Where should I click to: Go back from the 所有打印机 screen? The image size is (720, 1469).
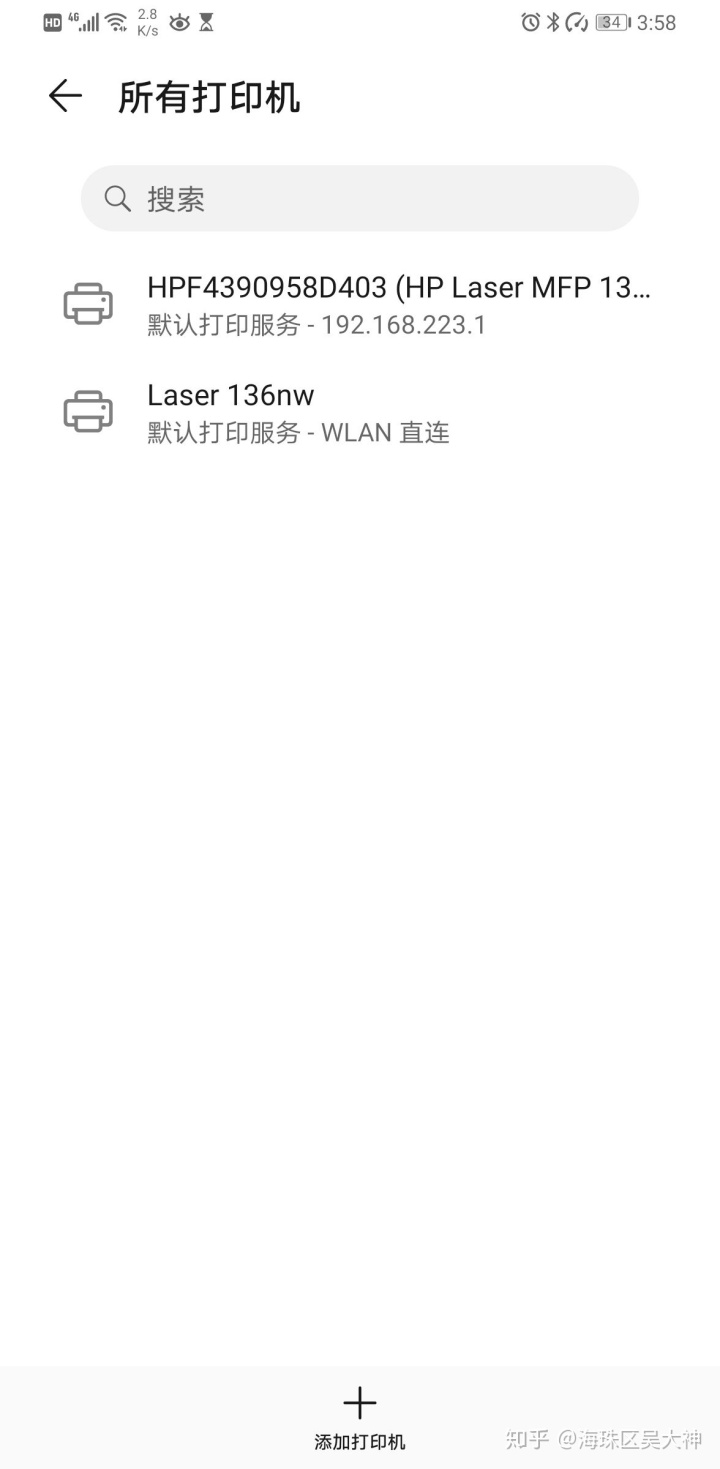[x=65, y=97]
